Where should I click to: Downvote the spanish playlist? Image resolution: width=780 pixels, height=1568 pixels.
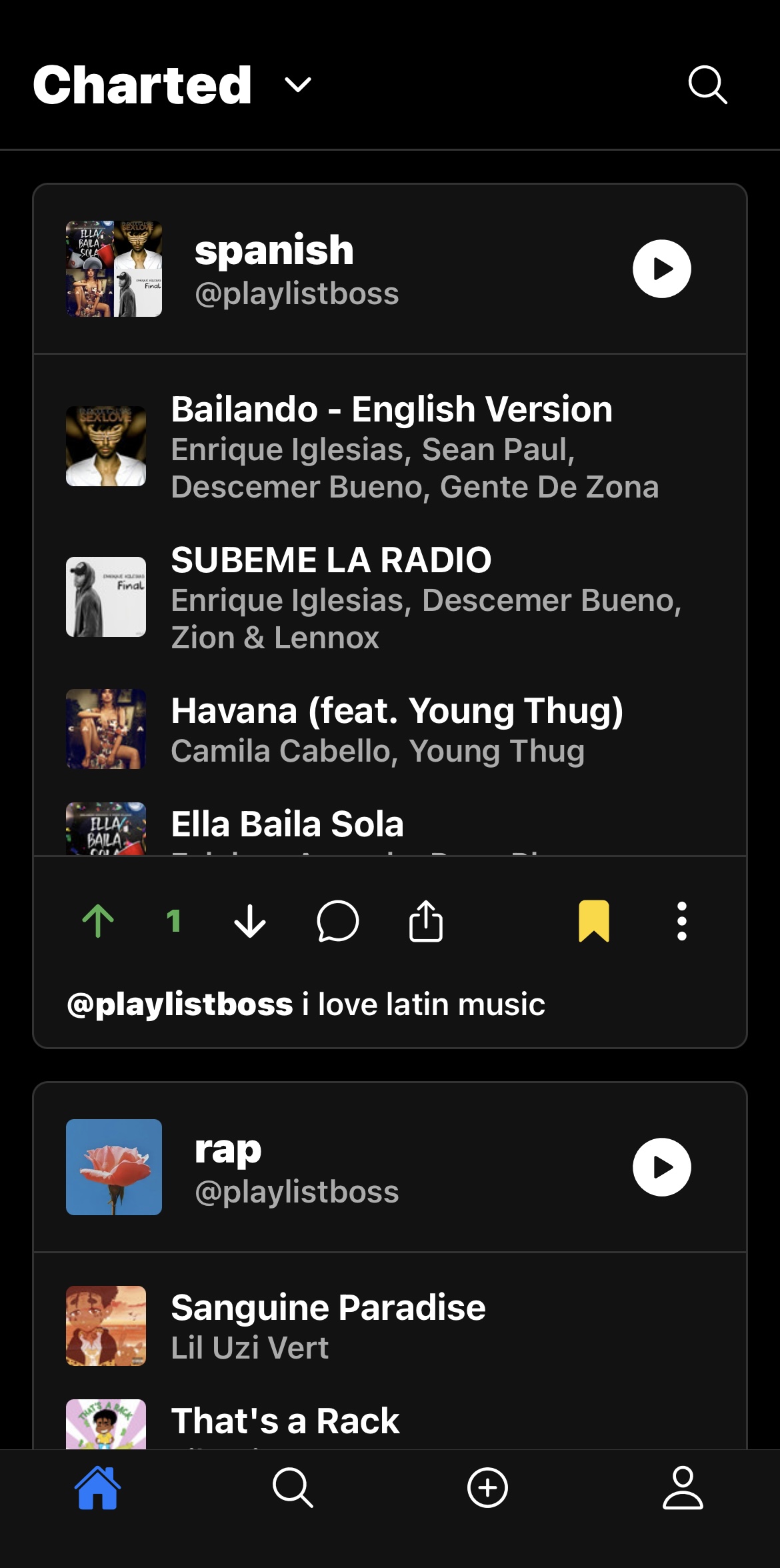point(249,920)
